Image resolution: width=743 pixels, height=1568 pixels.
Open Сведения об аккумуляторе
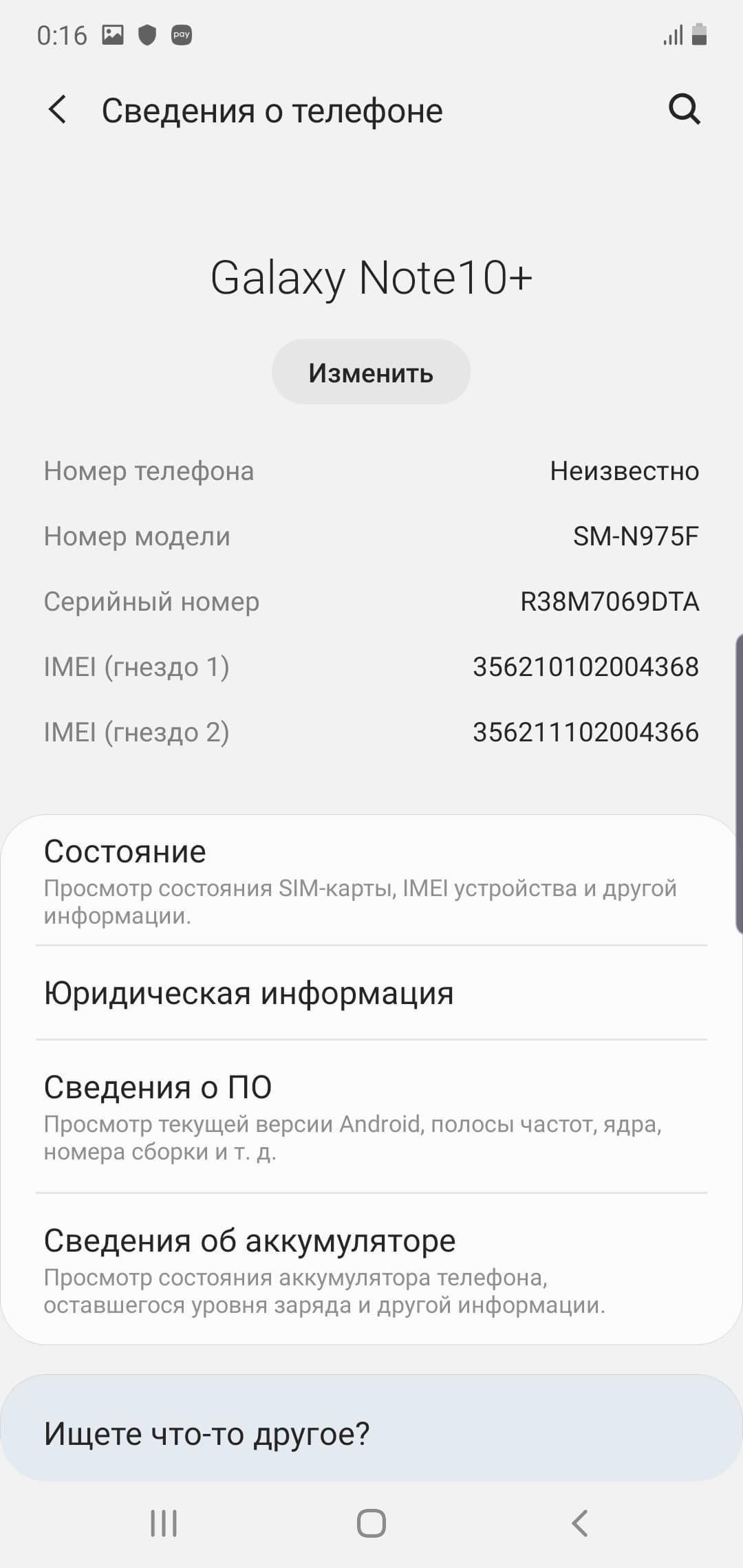coord(371,1270)
